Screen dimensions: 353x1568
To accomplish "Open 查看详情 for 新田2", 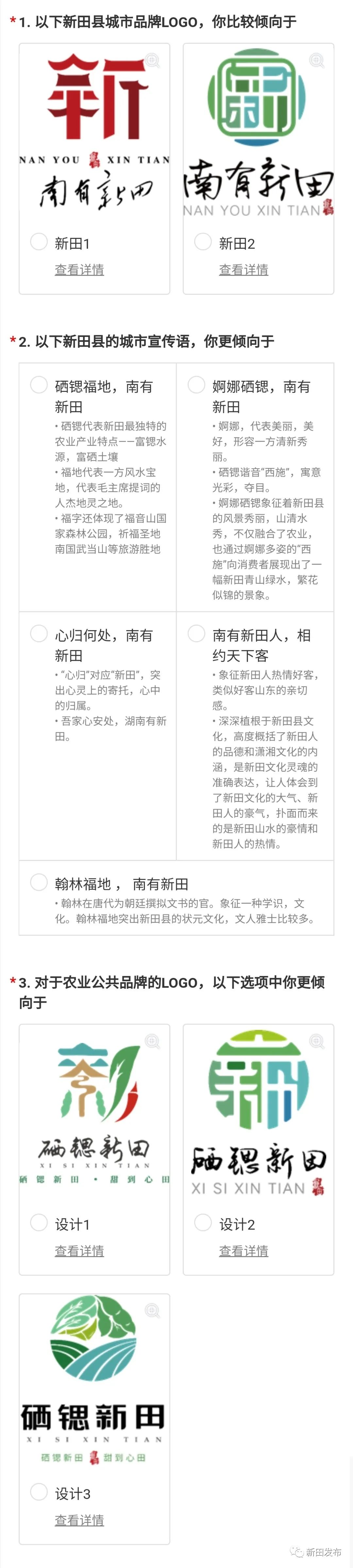I will [x=244, y=270].
